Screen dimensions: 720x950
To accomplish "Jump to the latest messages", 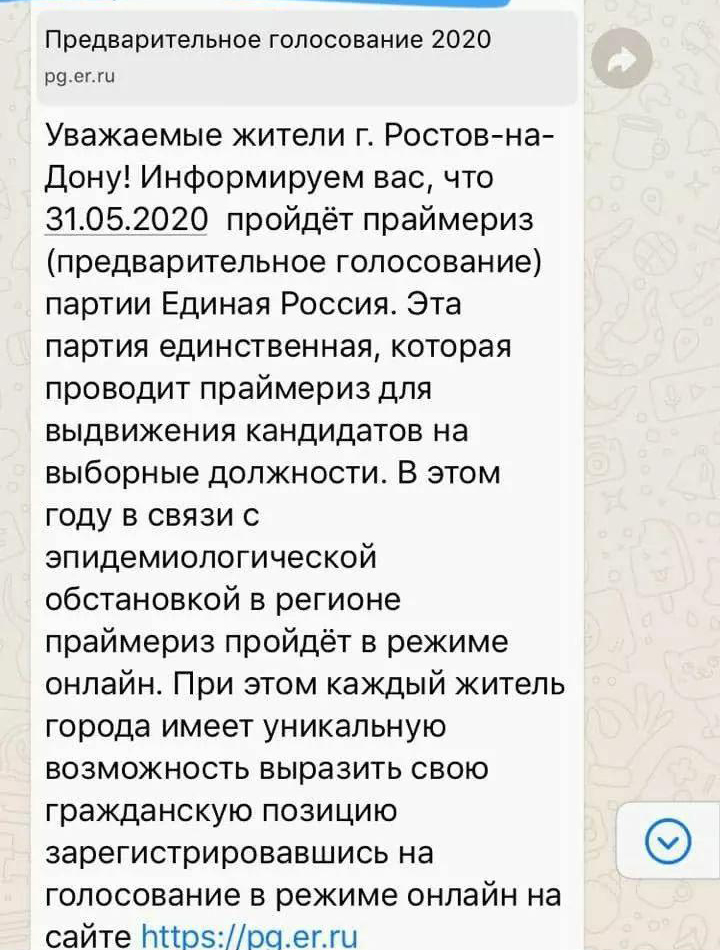I will click(668, 843).
